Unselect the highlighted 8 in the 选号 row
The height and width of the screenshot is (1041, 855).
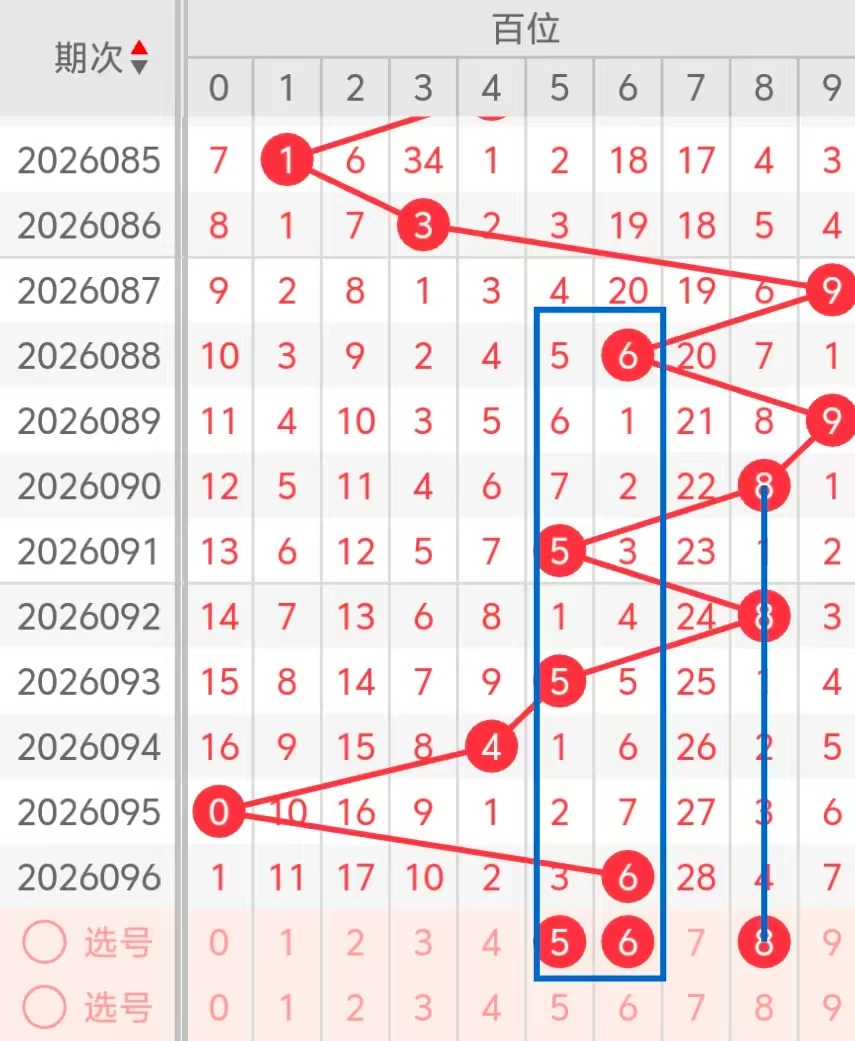point(764,941)
